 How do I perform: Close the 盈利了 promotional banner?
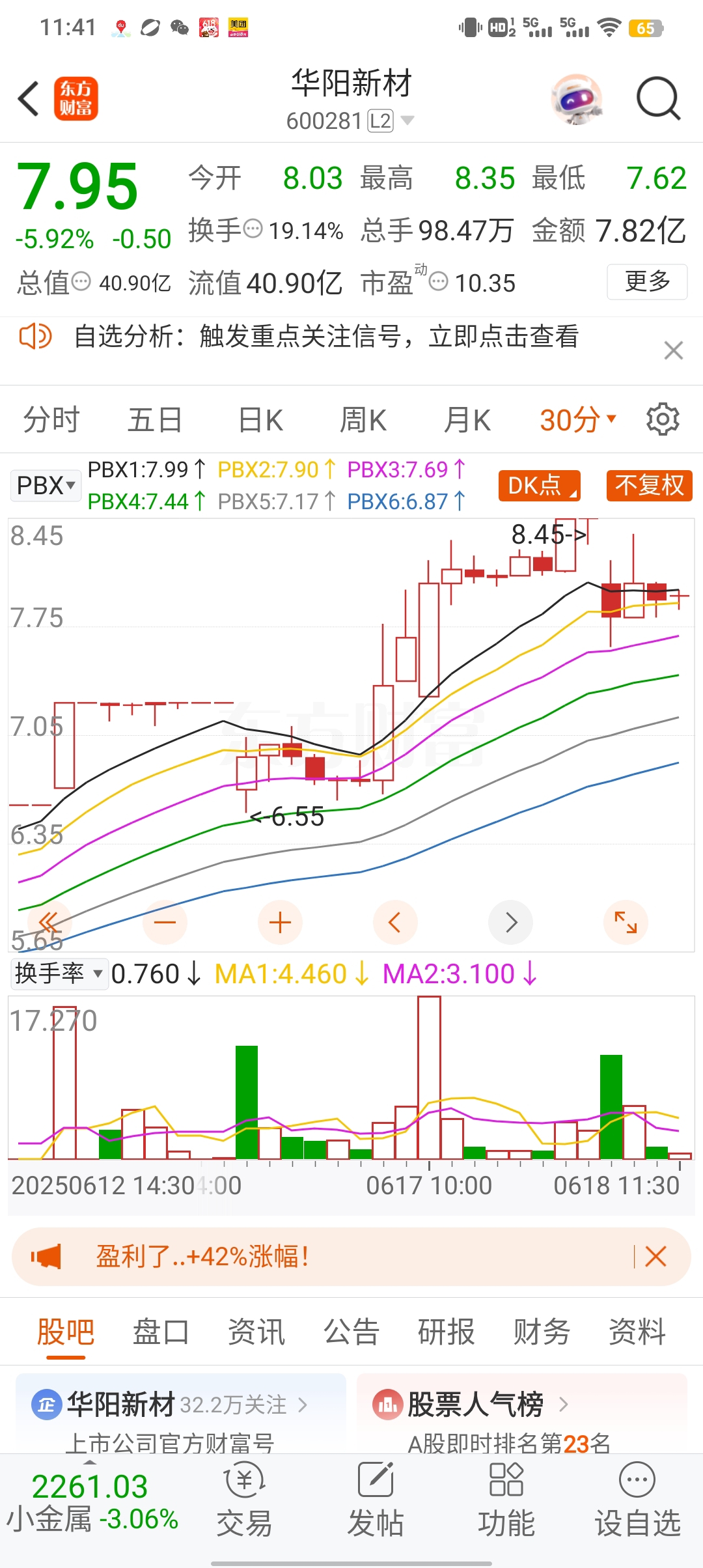point(655,1256)
